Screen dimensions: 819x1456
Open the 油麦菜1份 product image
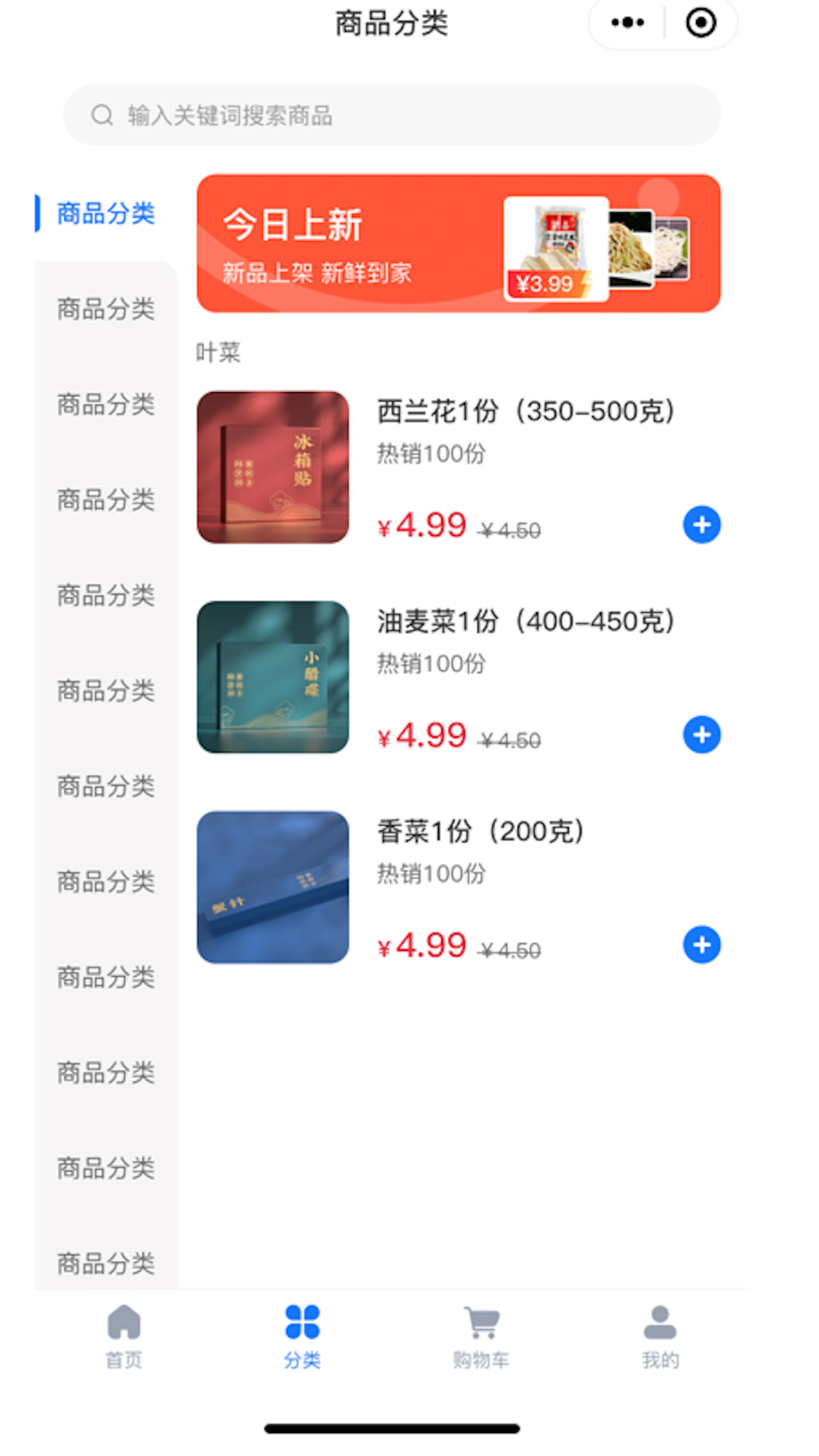click(x=272, y=679)
